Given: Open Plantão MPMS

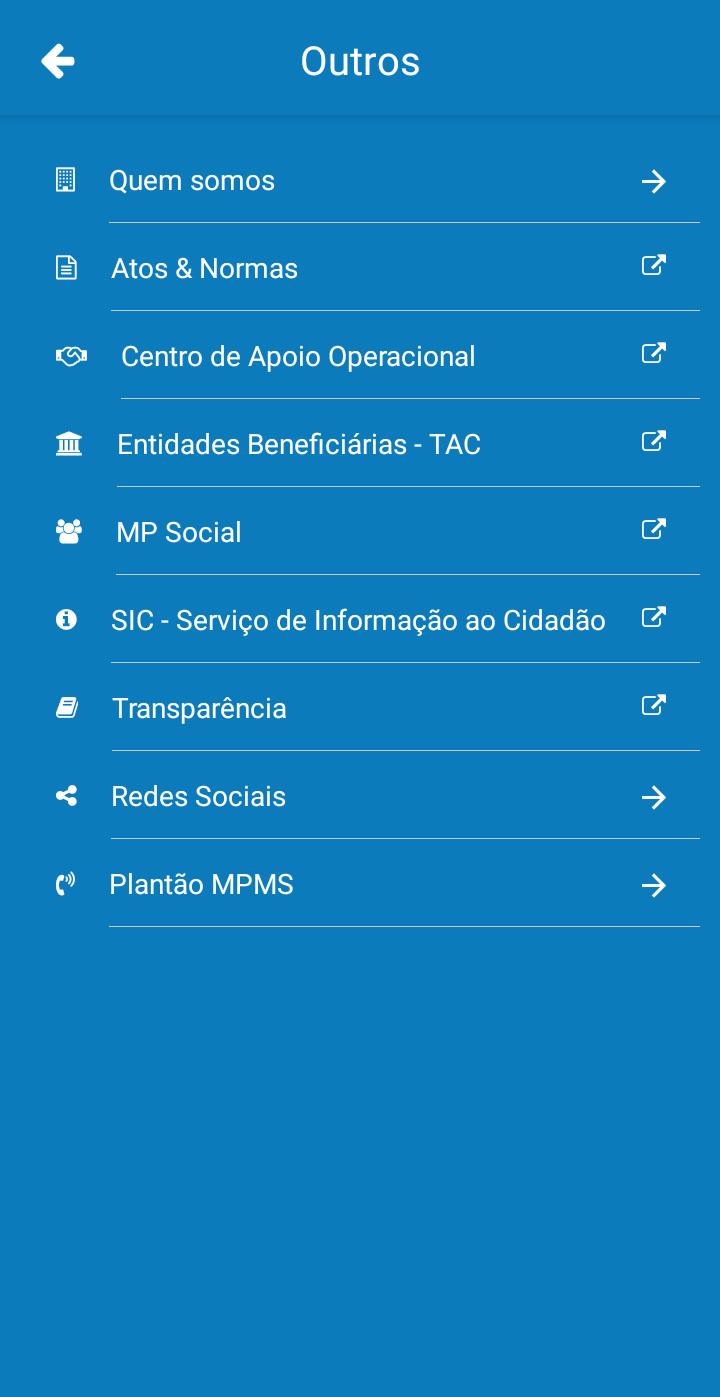Looking at the screenshot, I should click(360, 884).
